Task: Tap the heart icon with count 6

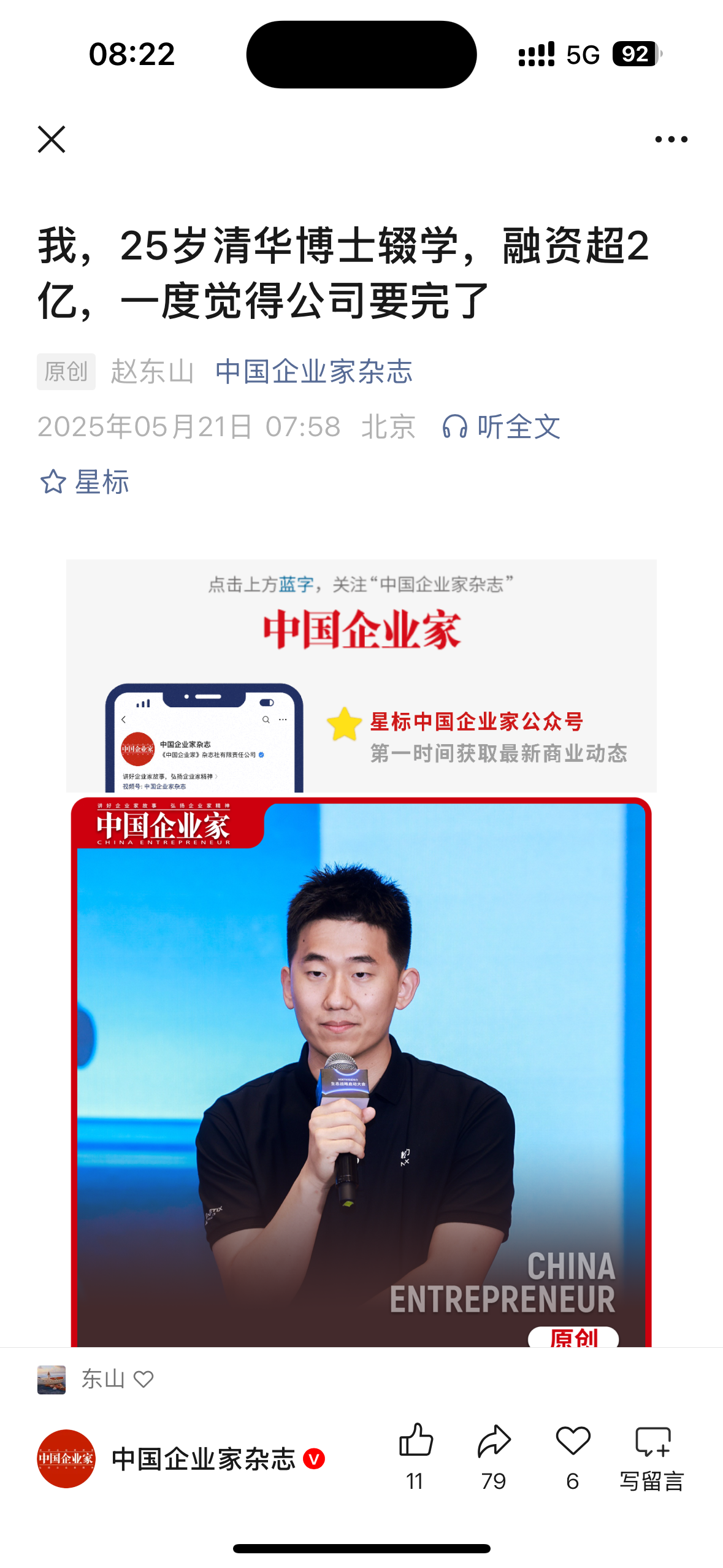Action: (x=573, y=1456)
